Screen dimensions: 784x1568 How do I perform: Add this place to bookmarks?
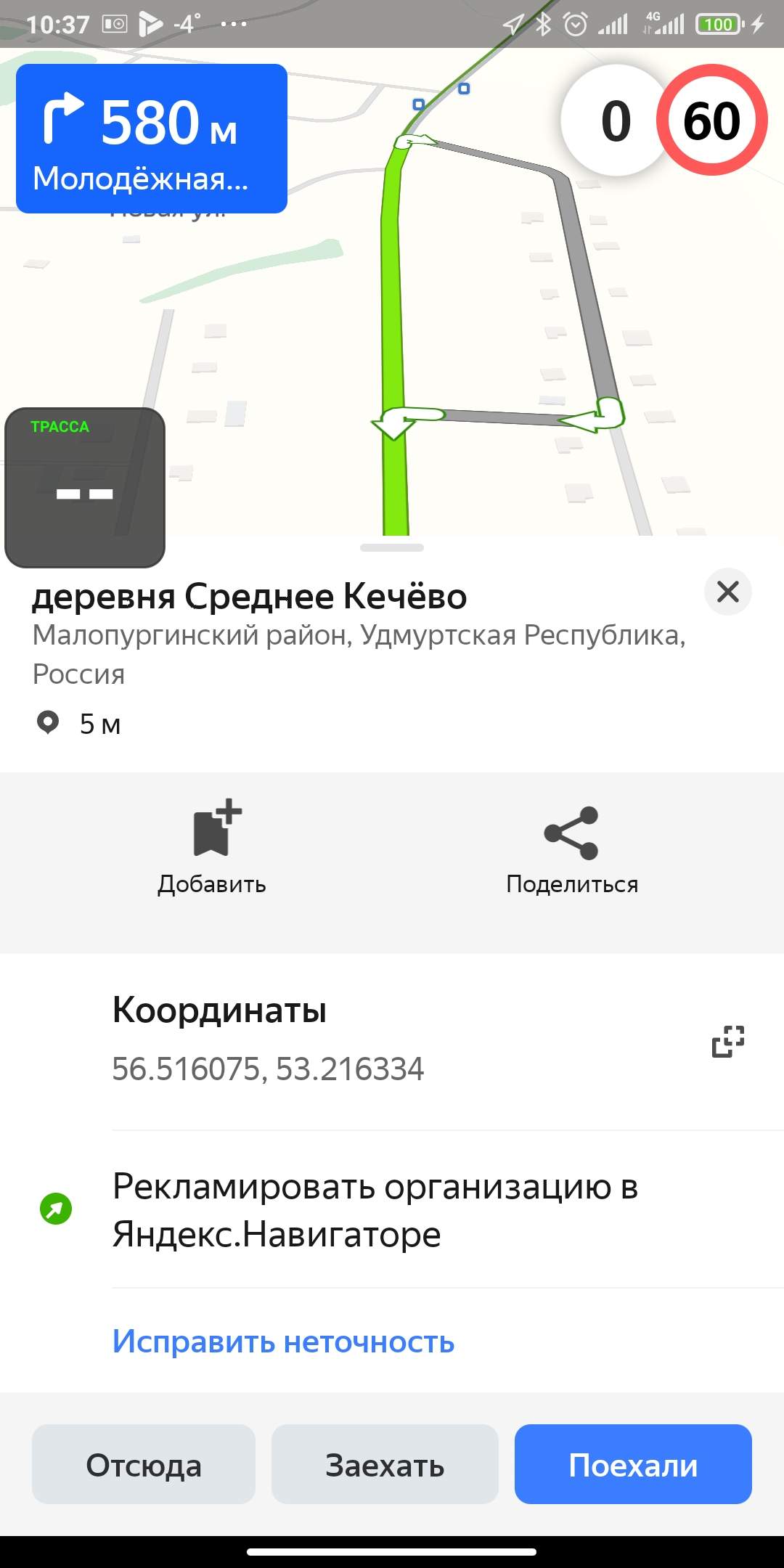point(212,847)
